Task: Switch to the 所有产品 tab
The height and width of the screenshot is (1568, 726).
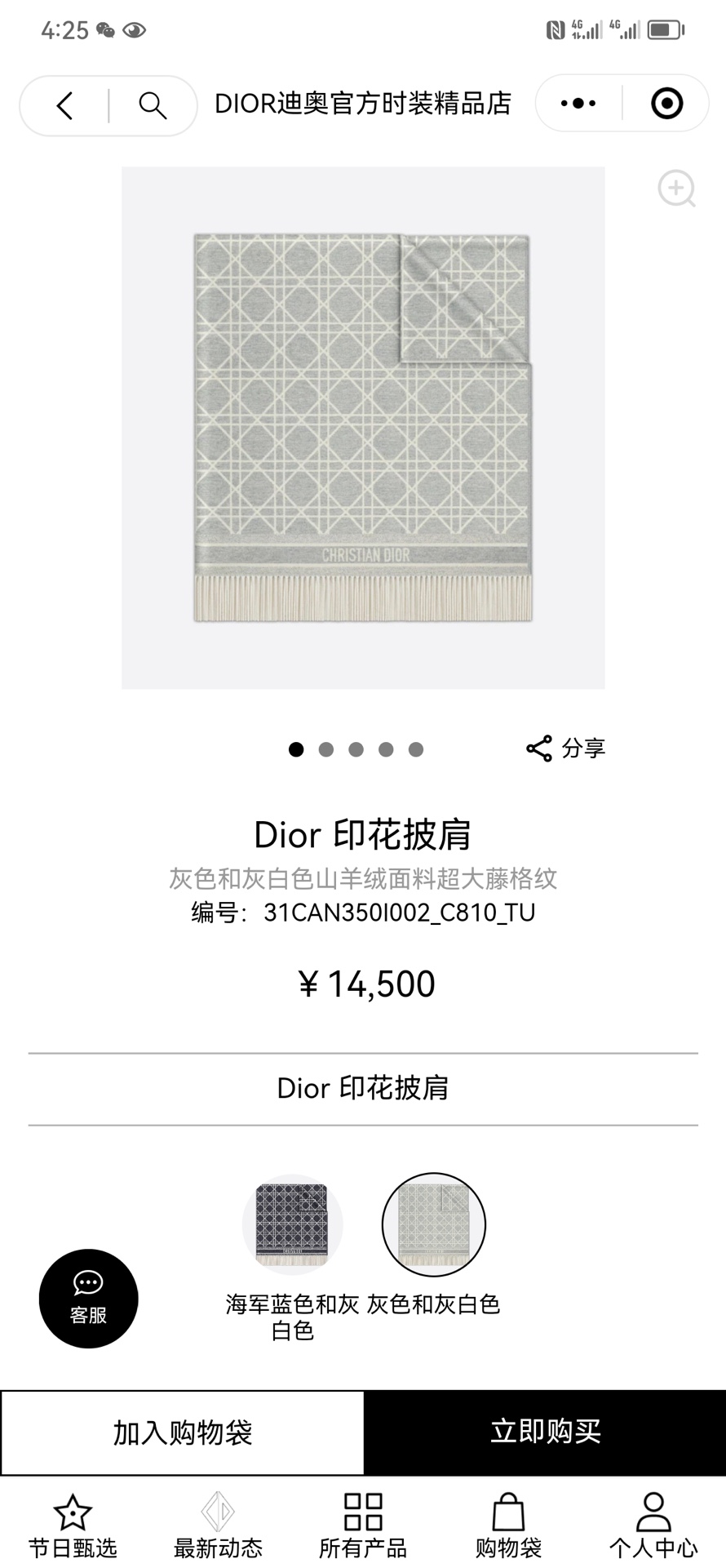Action: [363, 1526]
